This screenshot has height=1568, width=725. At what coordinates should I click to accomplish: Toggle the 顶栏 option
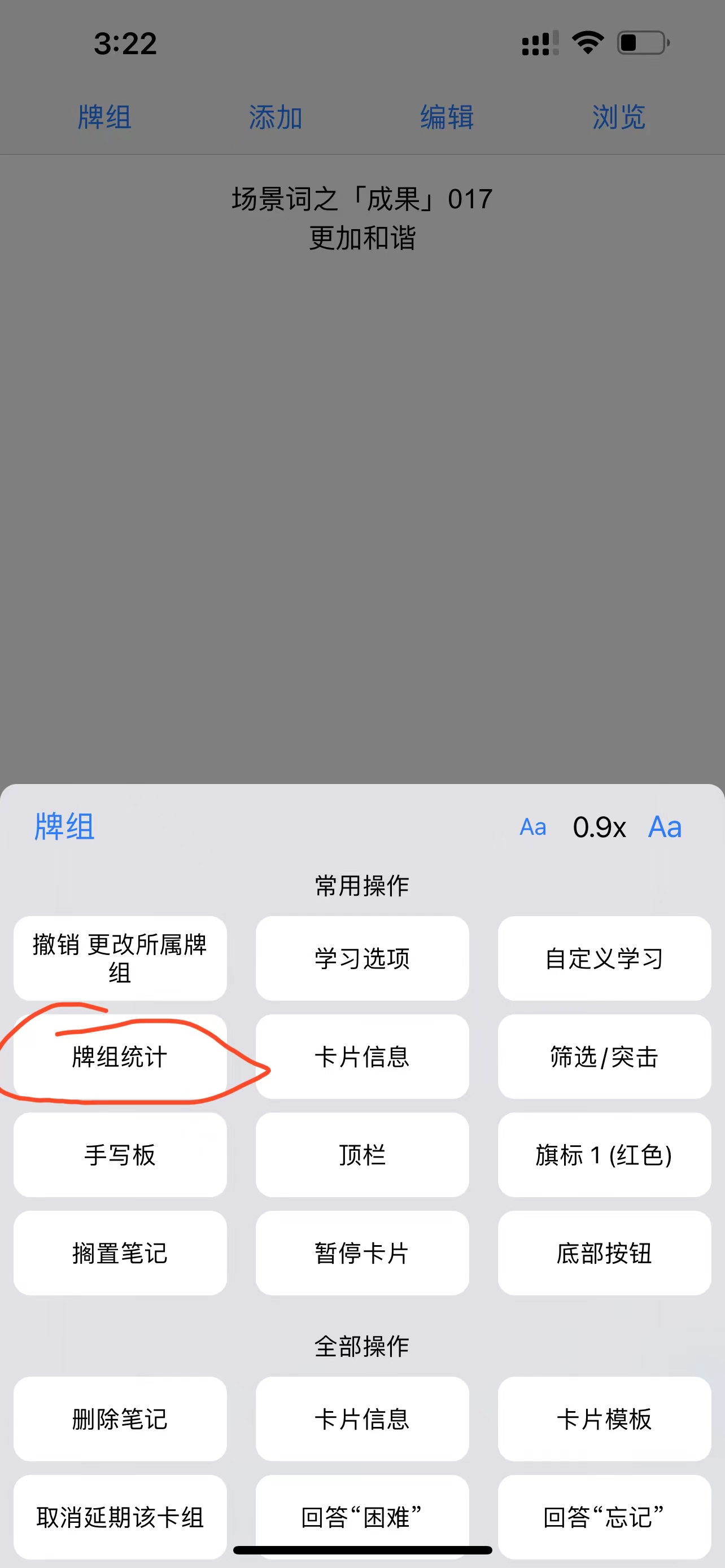362,1155
